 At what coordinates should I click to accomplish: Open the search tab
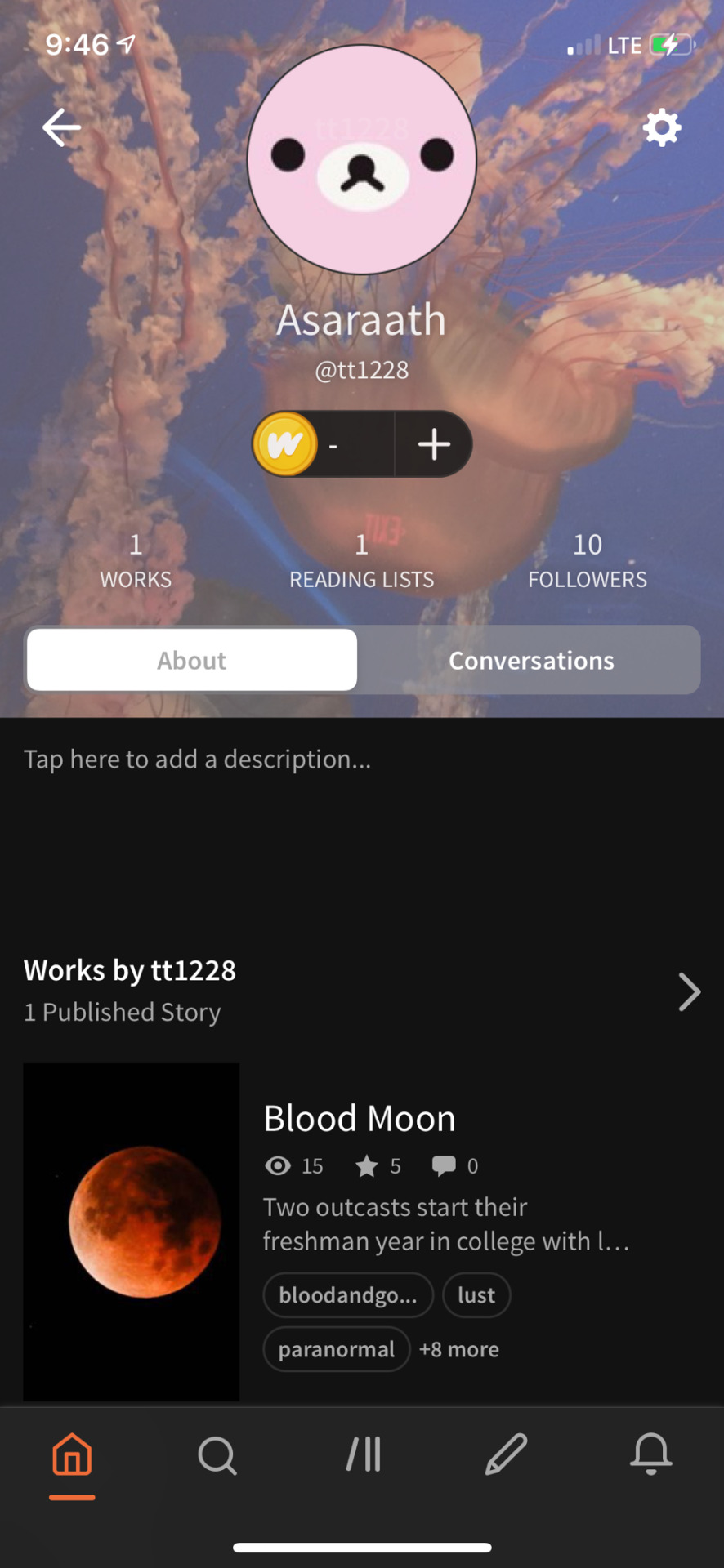pos(217,1455)
